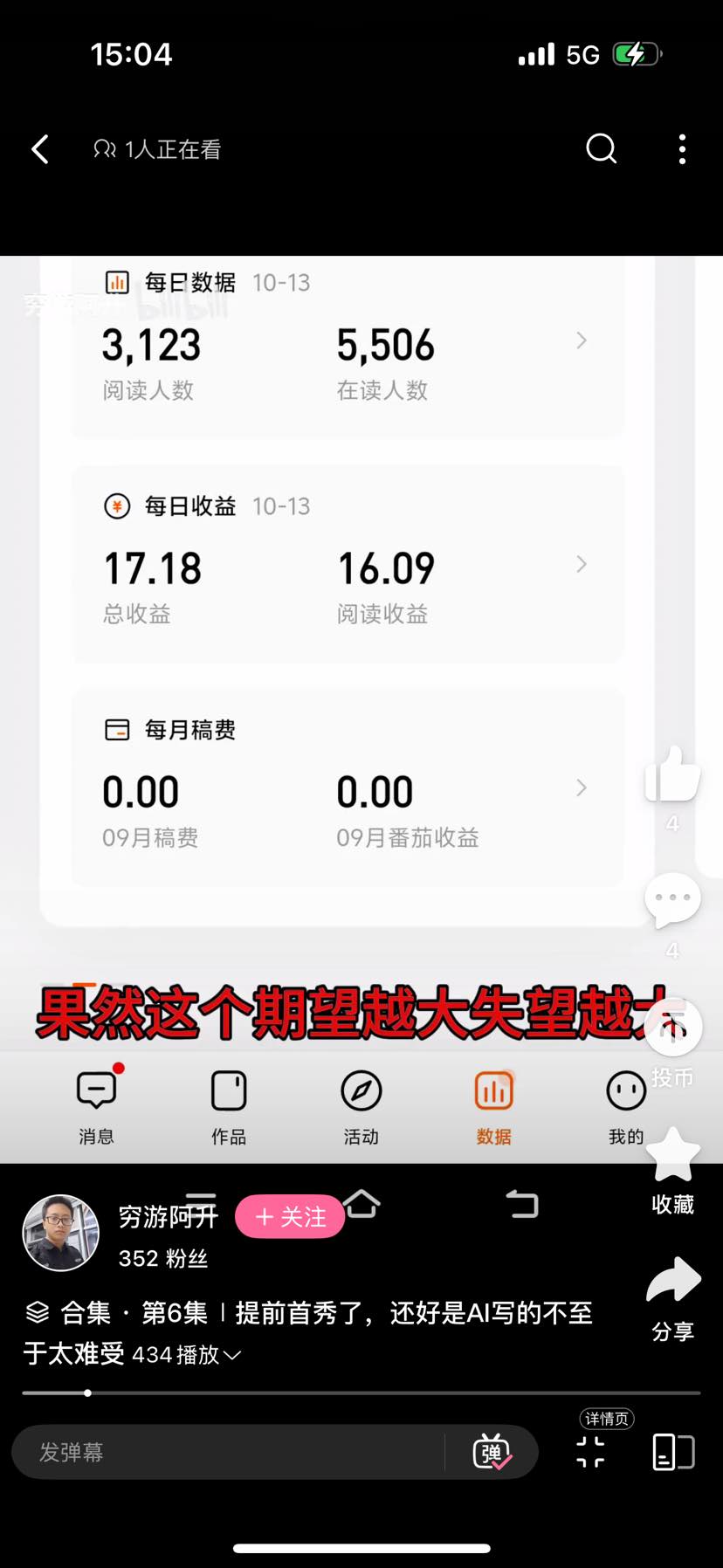This screenshot has height=1568, width=723.
Task: Share the video via 分享
Action: [x=672, y=1282]
